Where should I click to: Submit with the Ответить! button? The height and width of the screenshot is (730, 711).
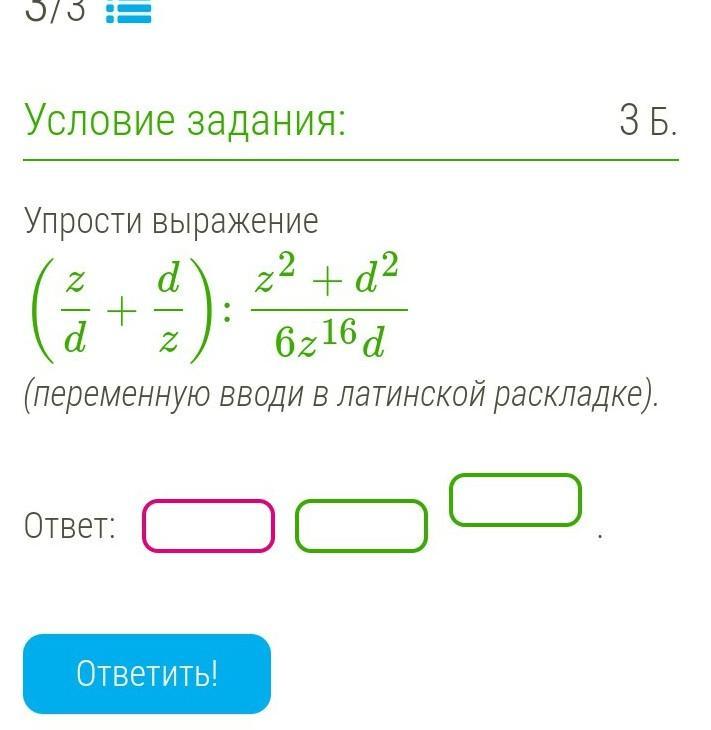pyautogui.click(x=147, y=673)
